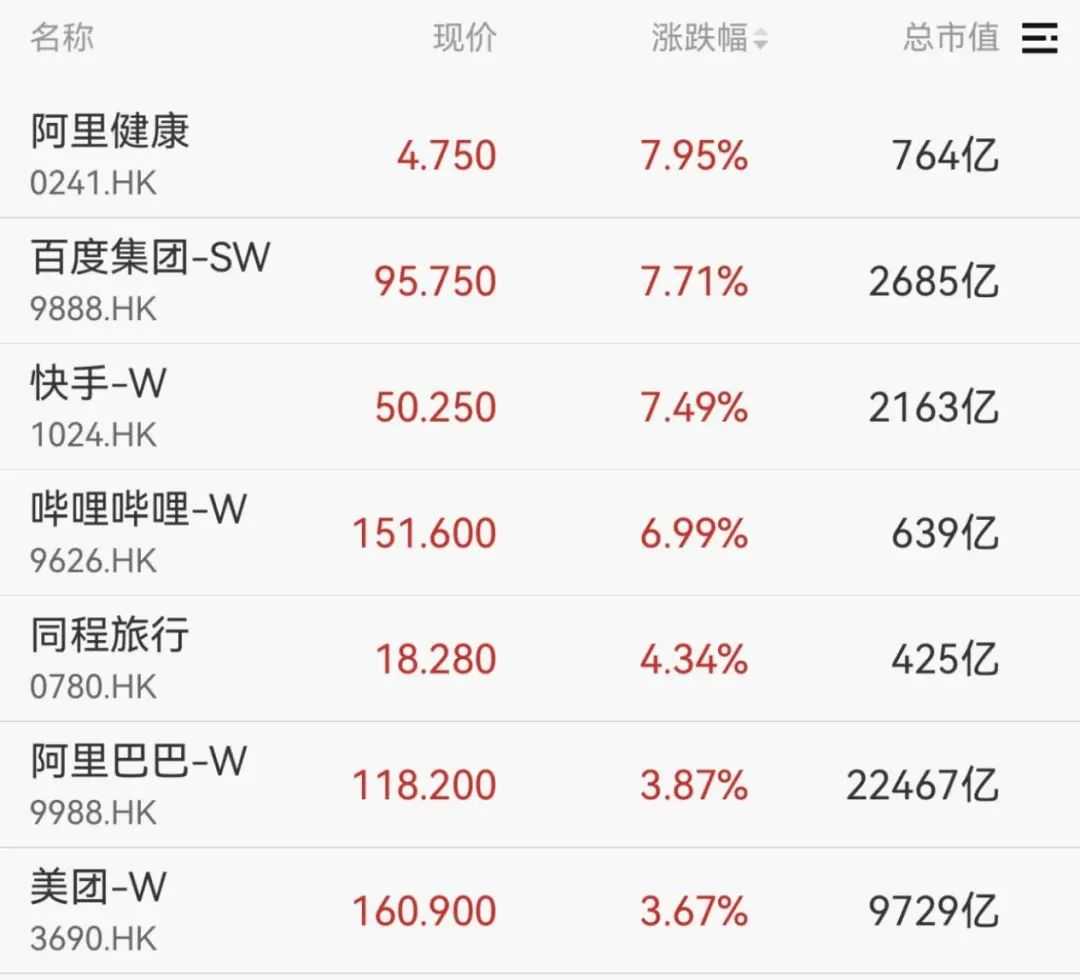Open 百度集团-SW stock details
The width and height of the screenshot is (1080, 980).
150,280
